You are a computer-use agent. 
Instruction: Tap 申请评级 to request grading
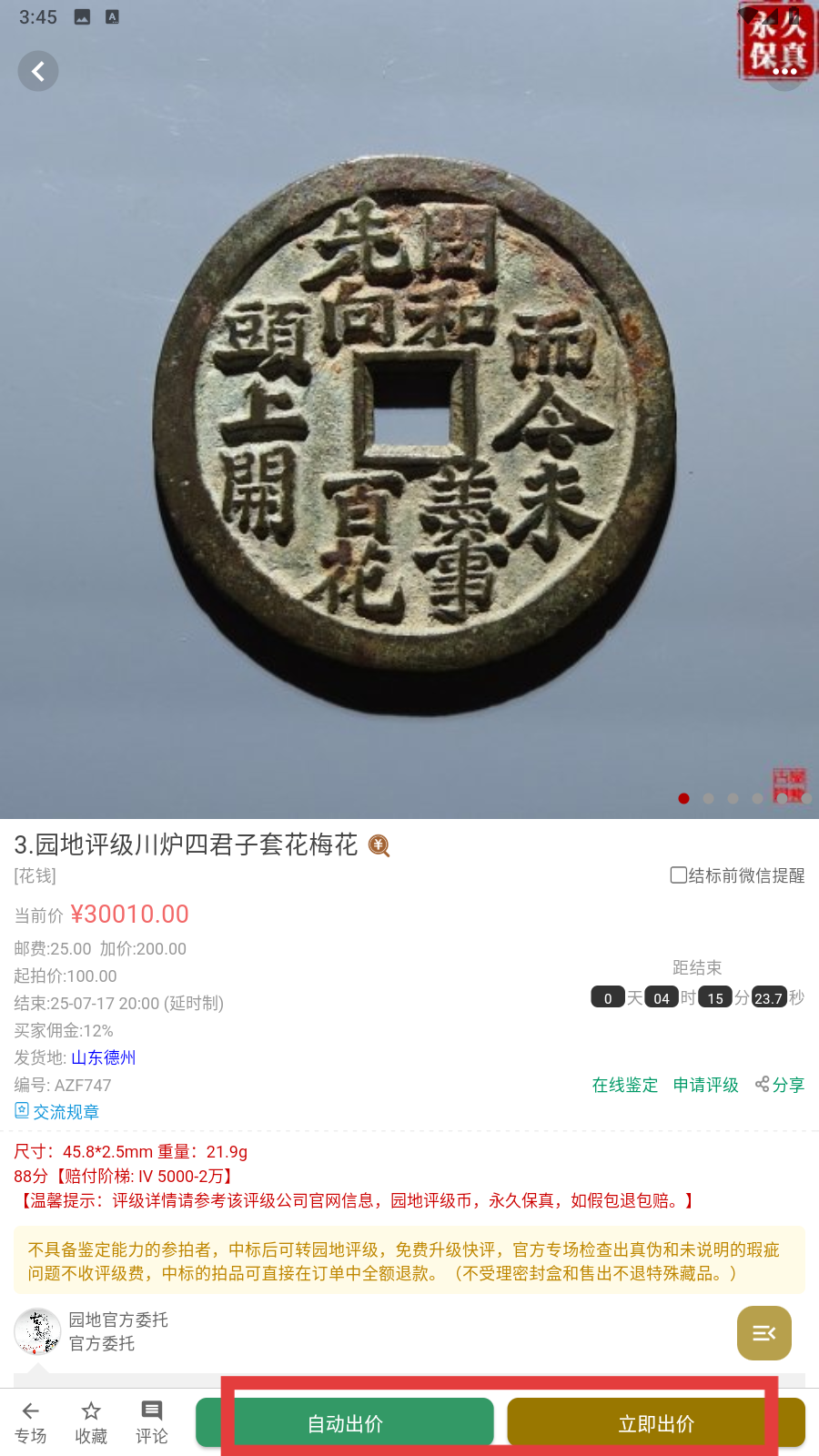click(x=706, y=1085)
